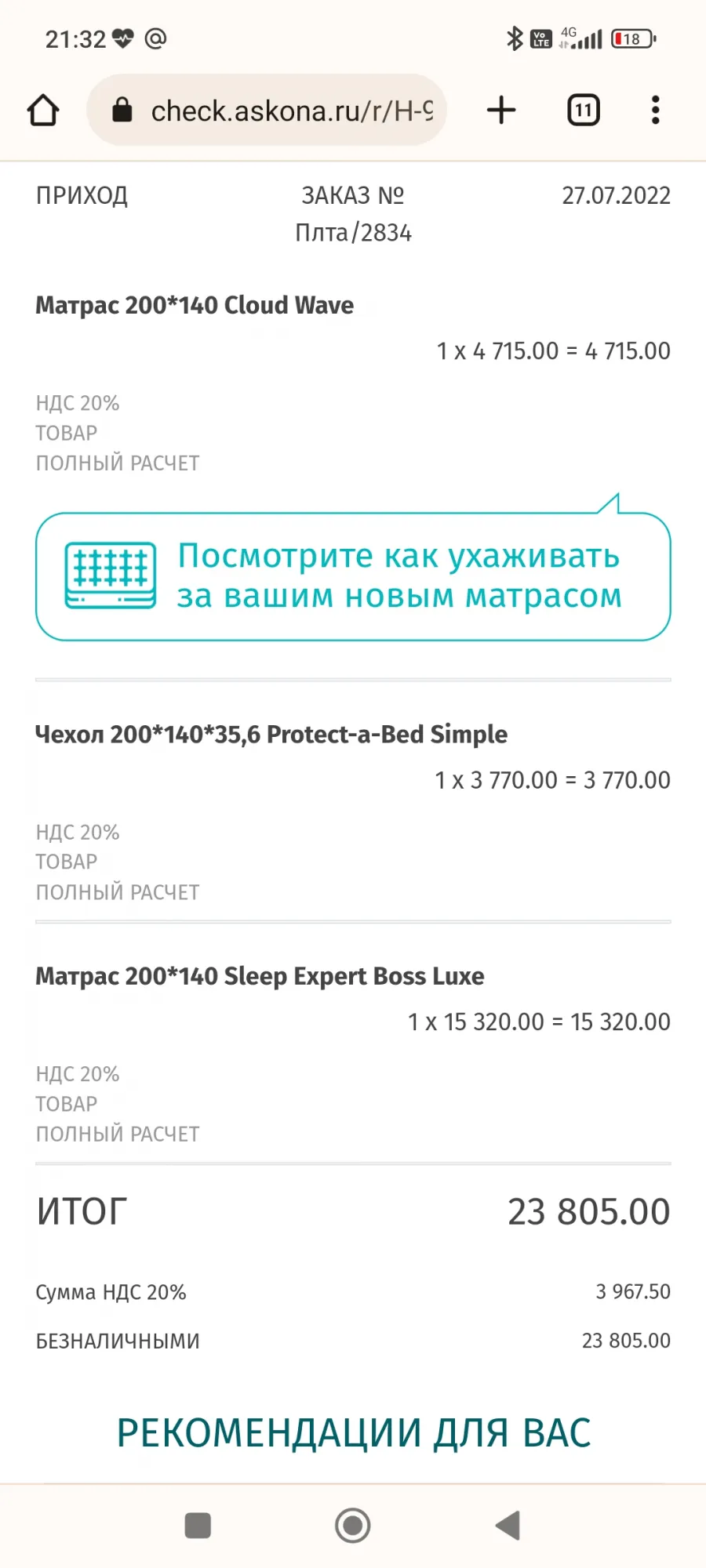Open the browser overflow menu
Image resolution: width=706 pixels, height=1568 pixels.
point(656,110)
